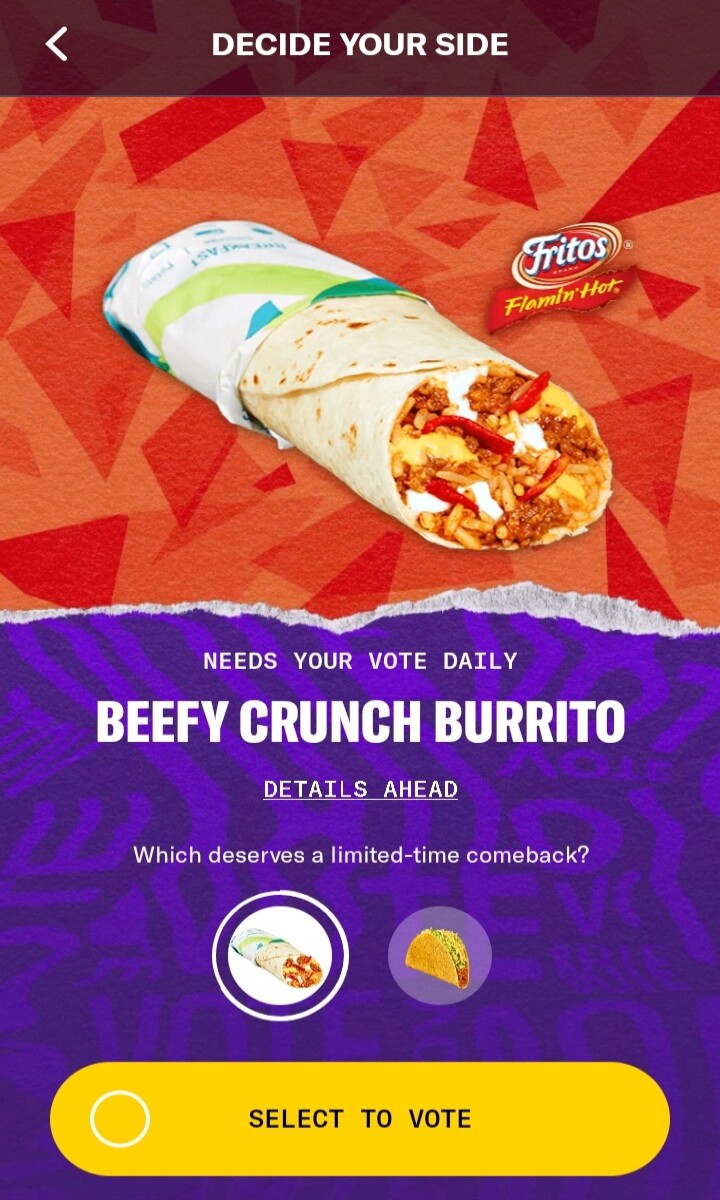The image size is (720, 1200).
Task: Go back using the top-left arrow
Action: click(x=57, y=44)
